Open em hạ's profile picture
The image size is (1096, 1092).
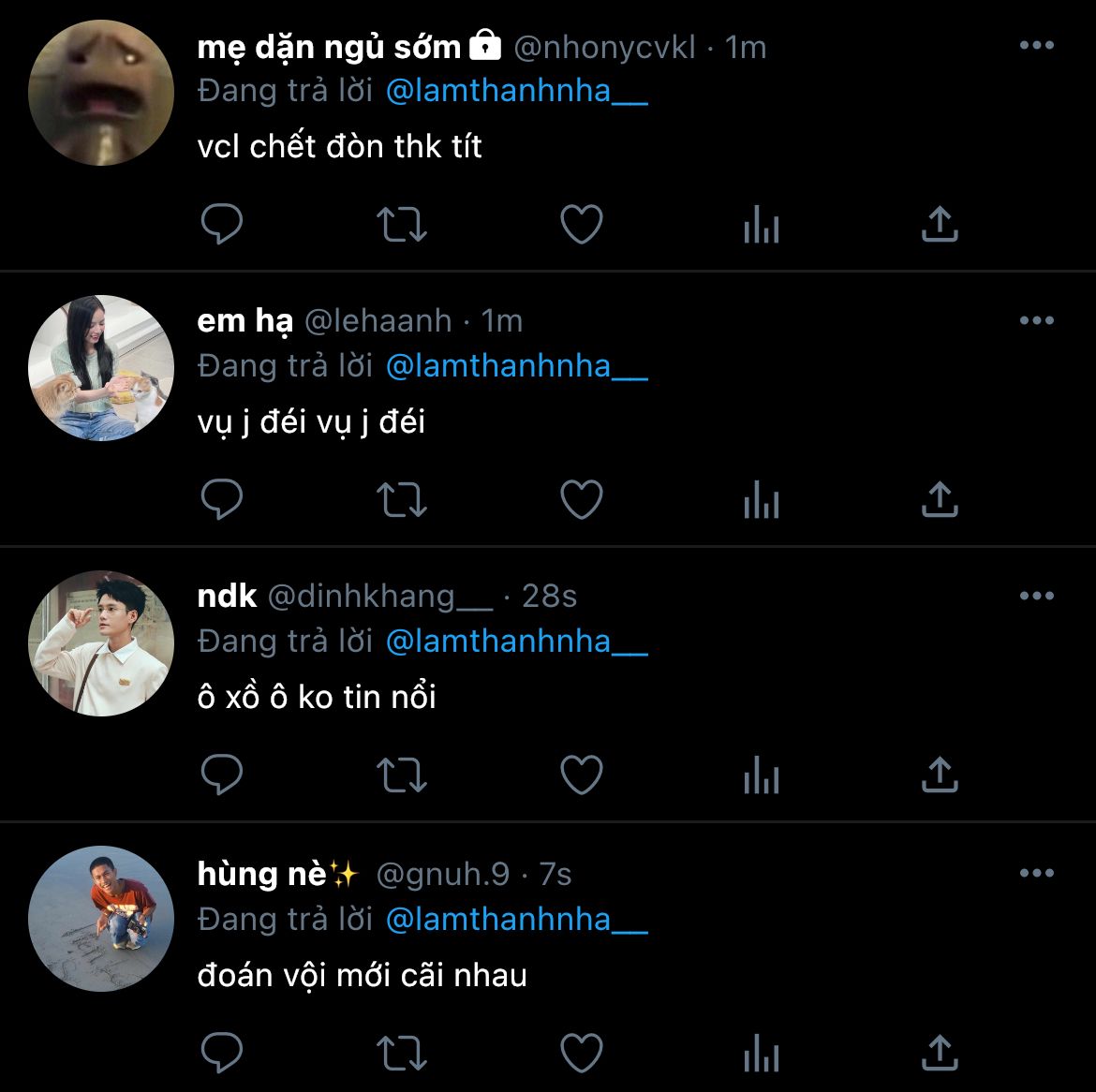[101, 368]
